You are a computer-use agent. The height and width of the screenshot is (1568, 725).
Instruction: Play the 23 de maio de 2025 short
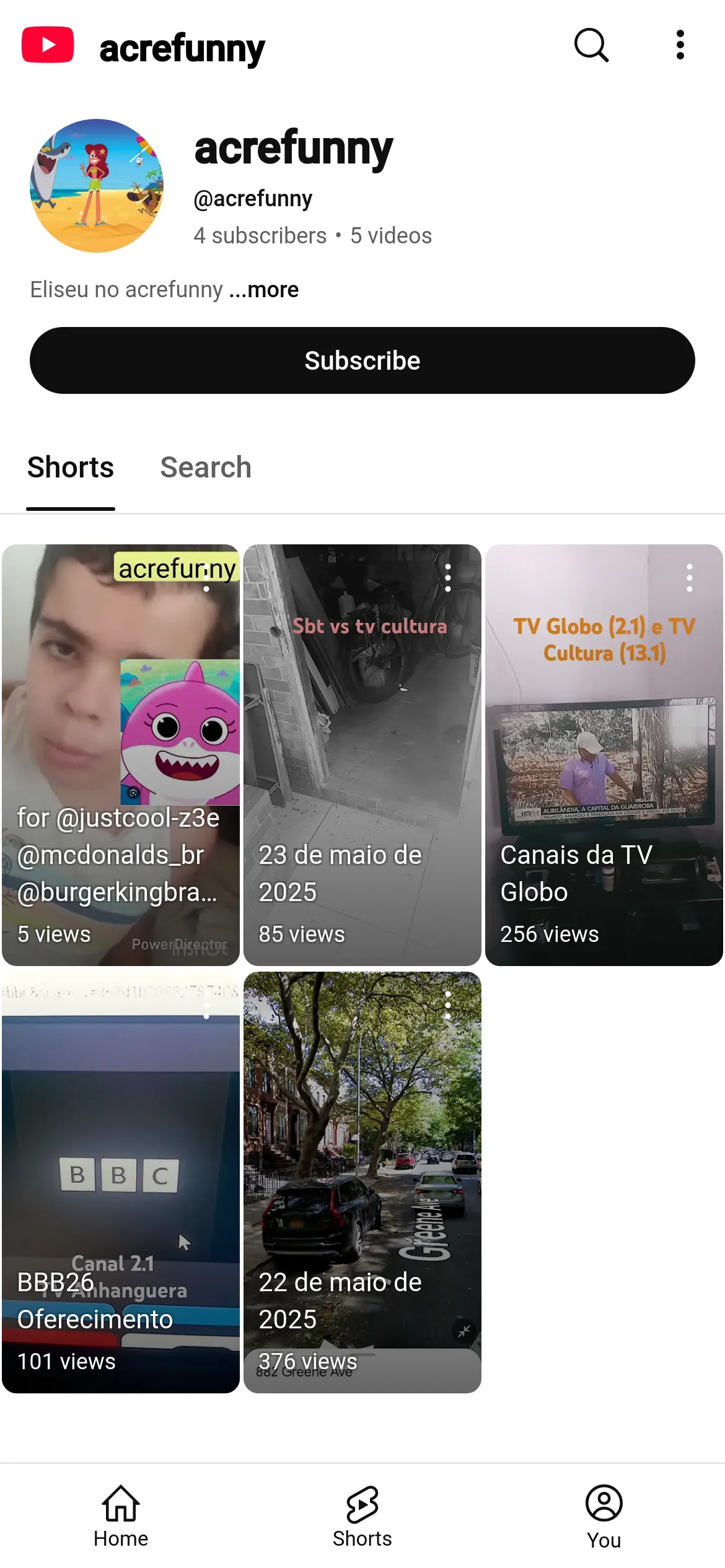(x=362, y=756)
